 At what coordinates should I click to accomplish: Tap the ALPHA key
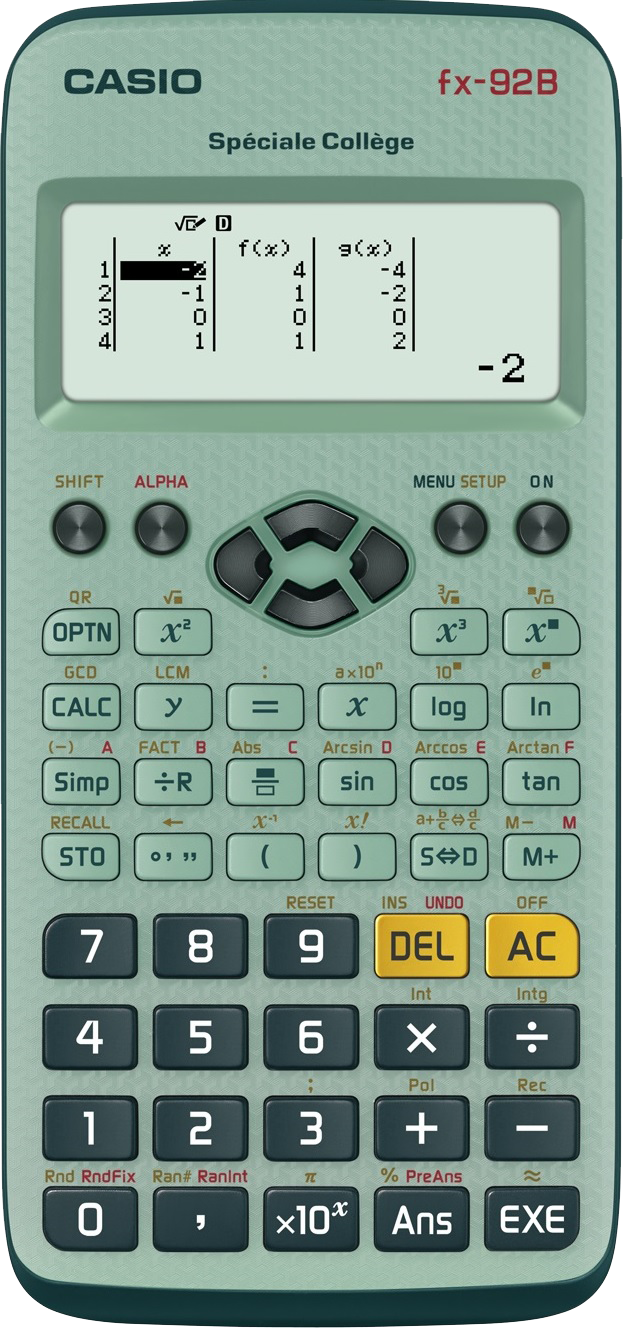(x=161, y=527)
